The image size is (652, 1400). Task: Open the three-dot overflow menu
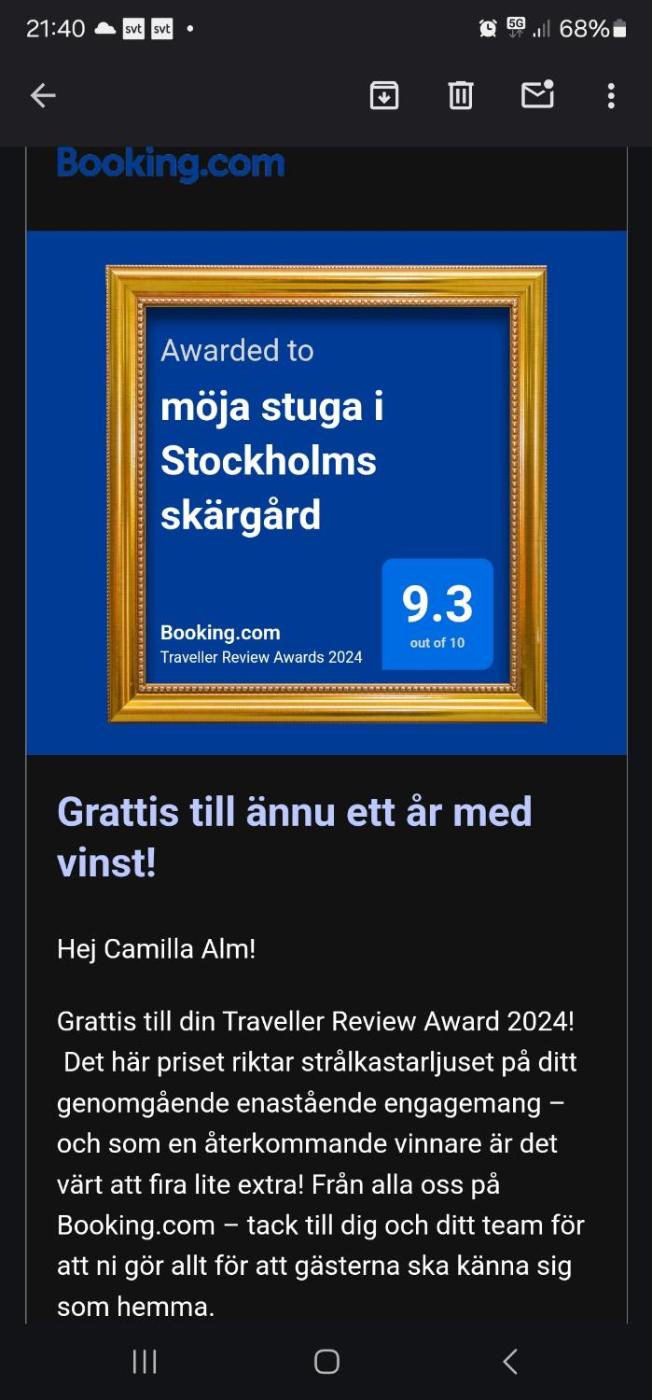[611, 96]
